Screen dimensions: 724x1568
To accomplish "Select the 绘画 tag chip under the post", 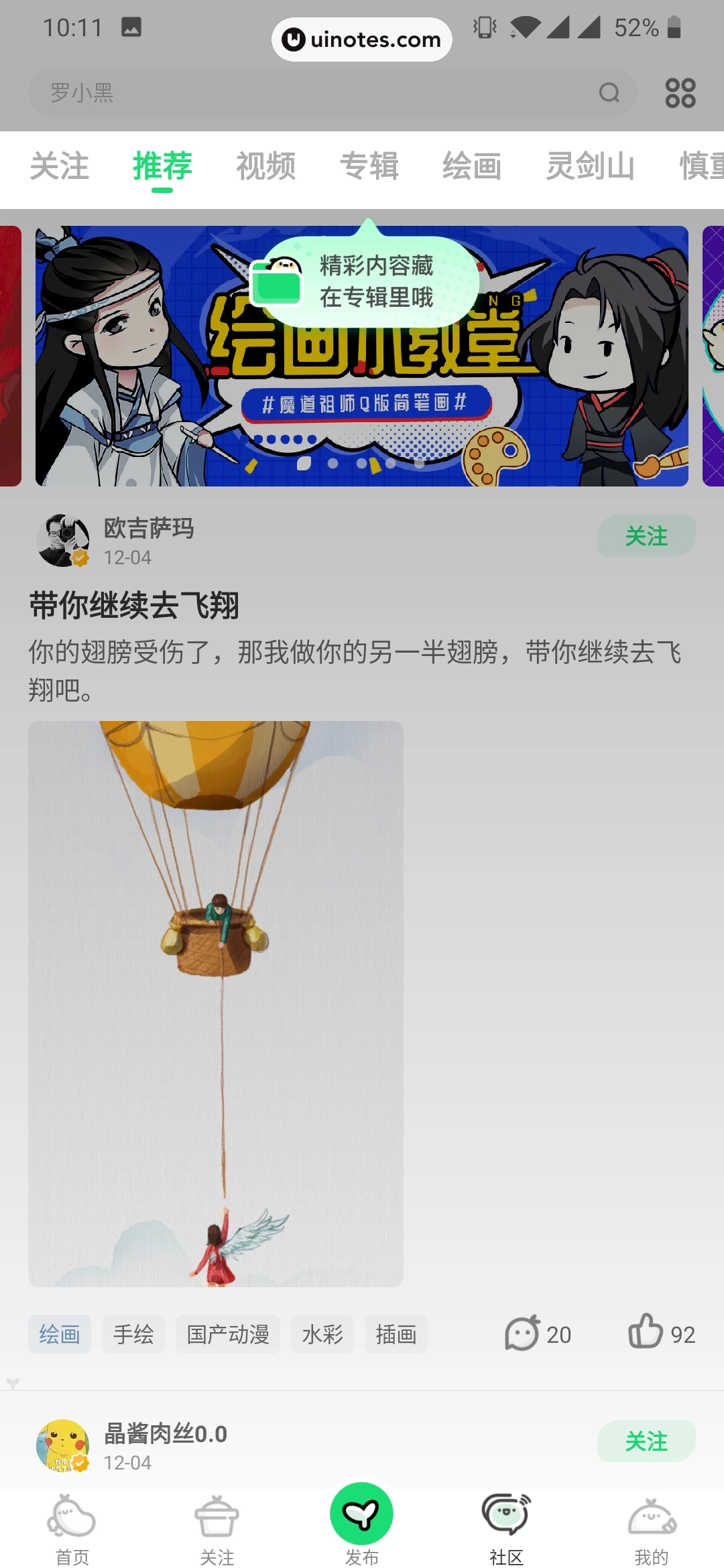I will [59, 1334].
